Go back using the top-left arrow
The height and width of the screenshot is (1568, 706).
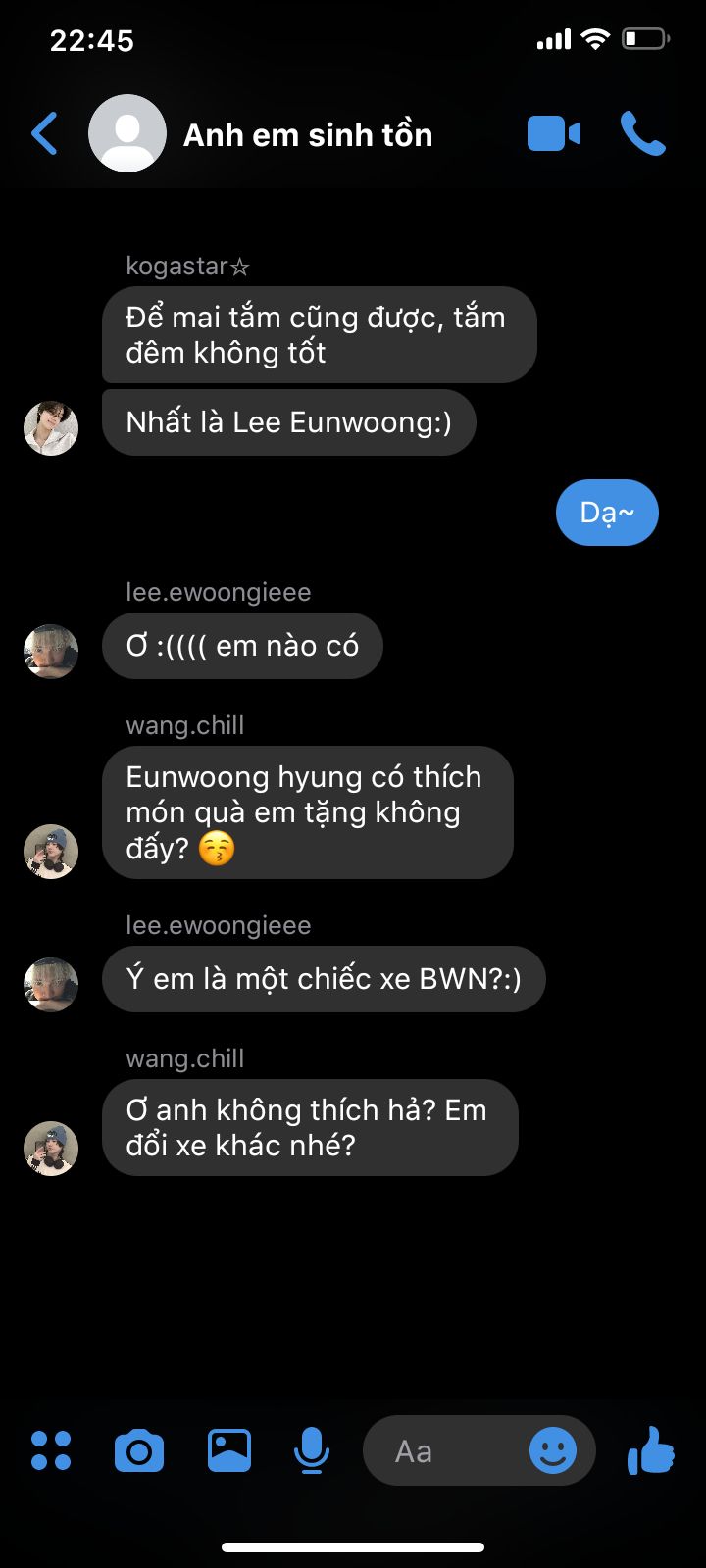coord(45,134)
